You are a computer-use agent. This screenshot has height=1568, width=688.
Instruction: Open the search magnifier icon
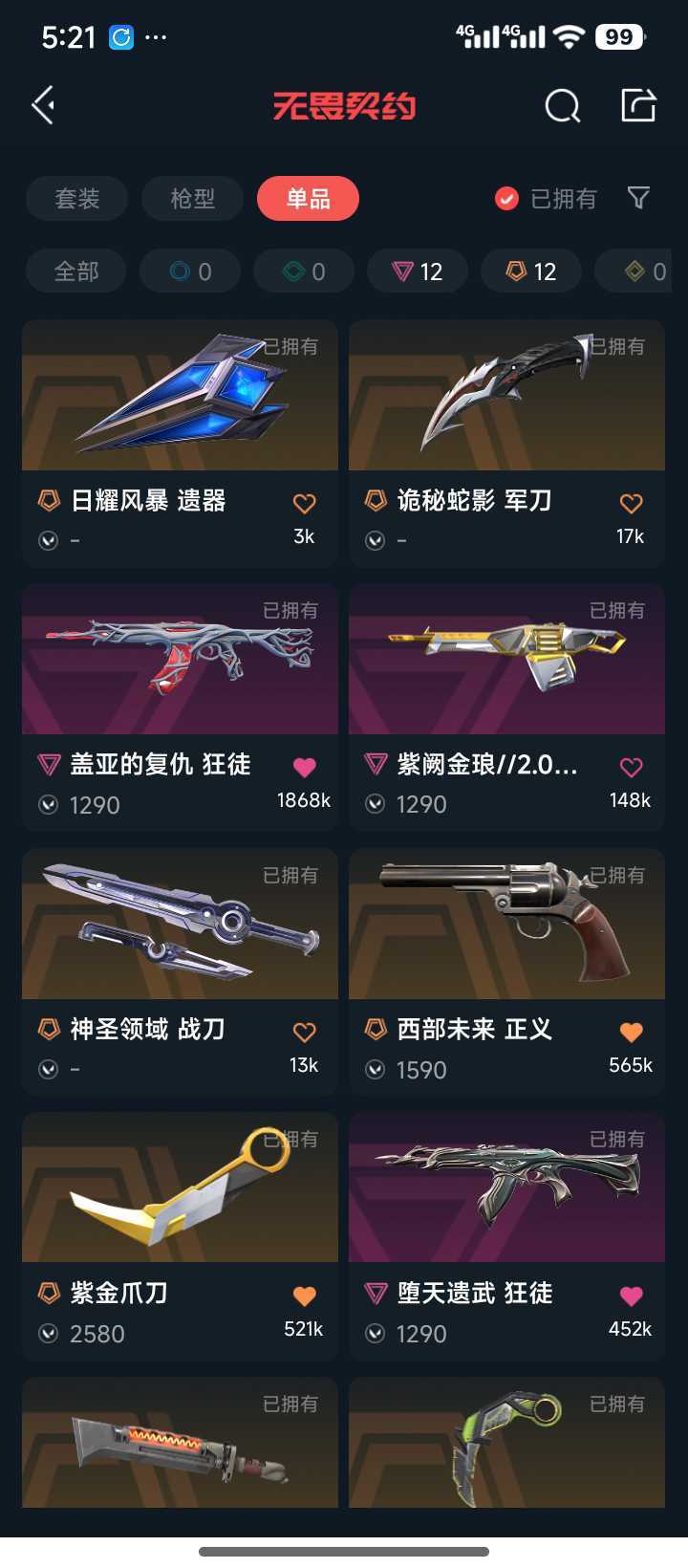tap(562, 106)
